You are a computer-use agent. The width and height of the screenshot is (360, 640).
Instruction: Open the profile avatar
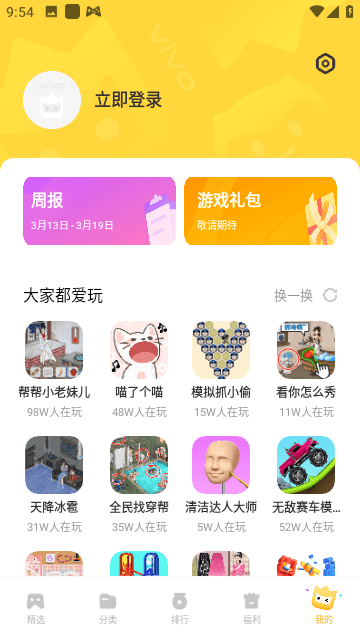(x=52, y=100)
